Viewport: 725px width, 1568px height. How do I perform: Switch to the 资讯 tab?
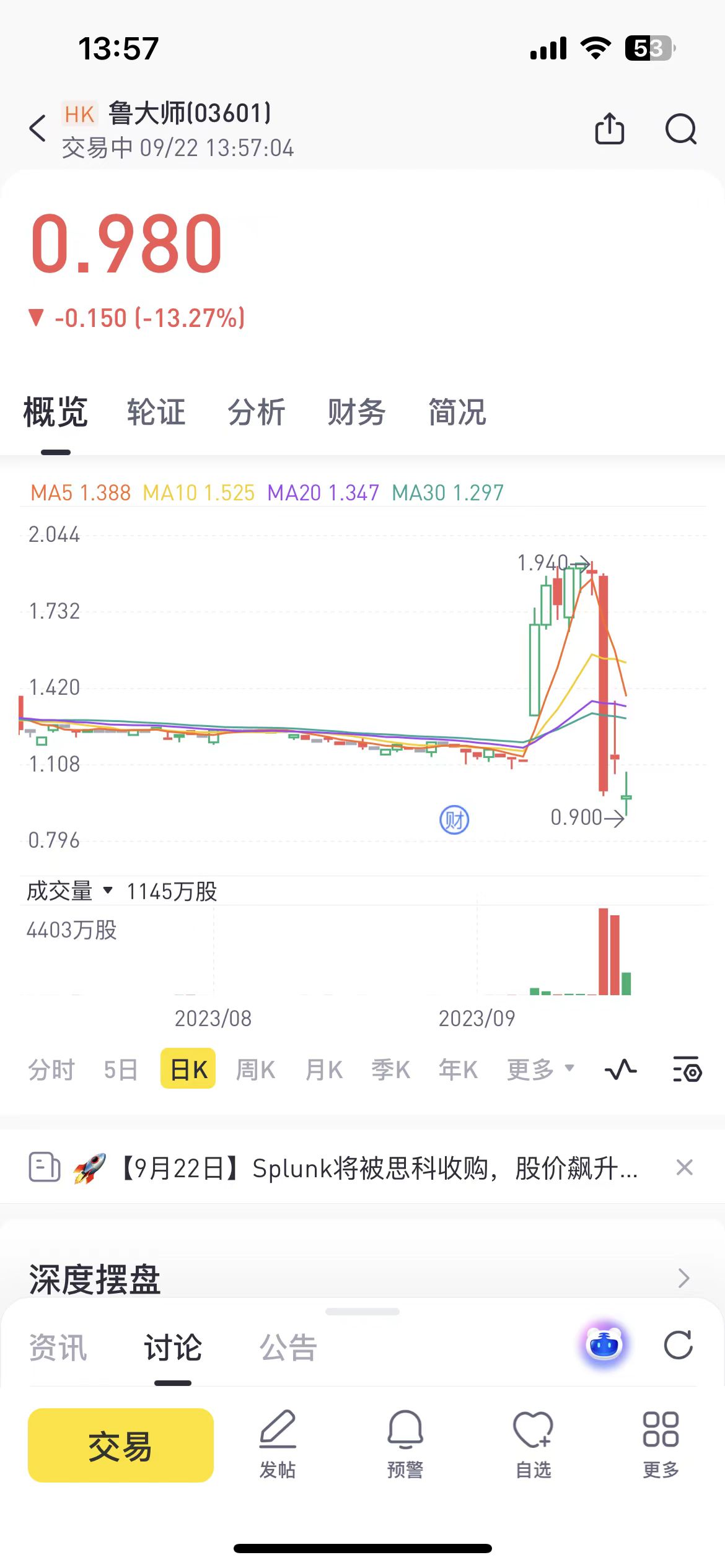[58, 1348]
